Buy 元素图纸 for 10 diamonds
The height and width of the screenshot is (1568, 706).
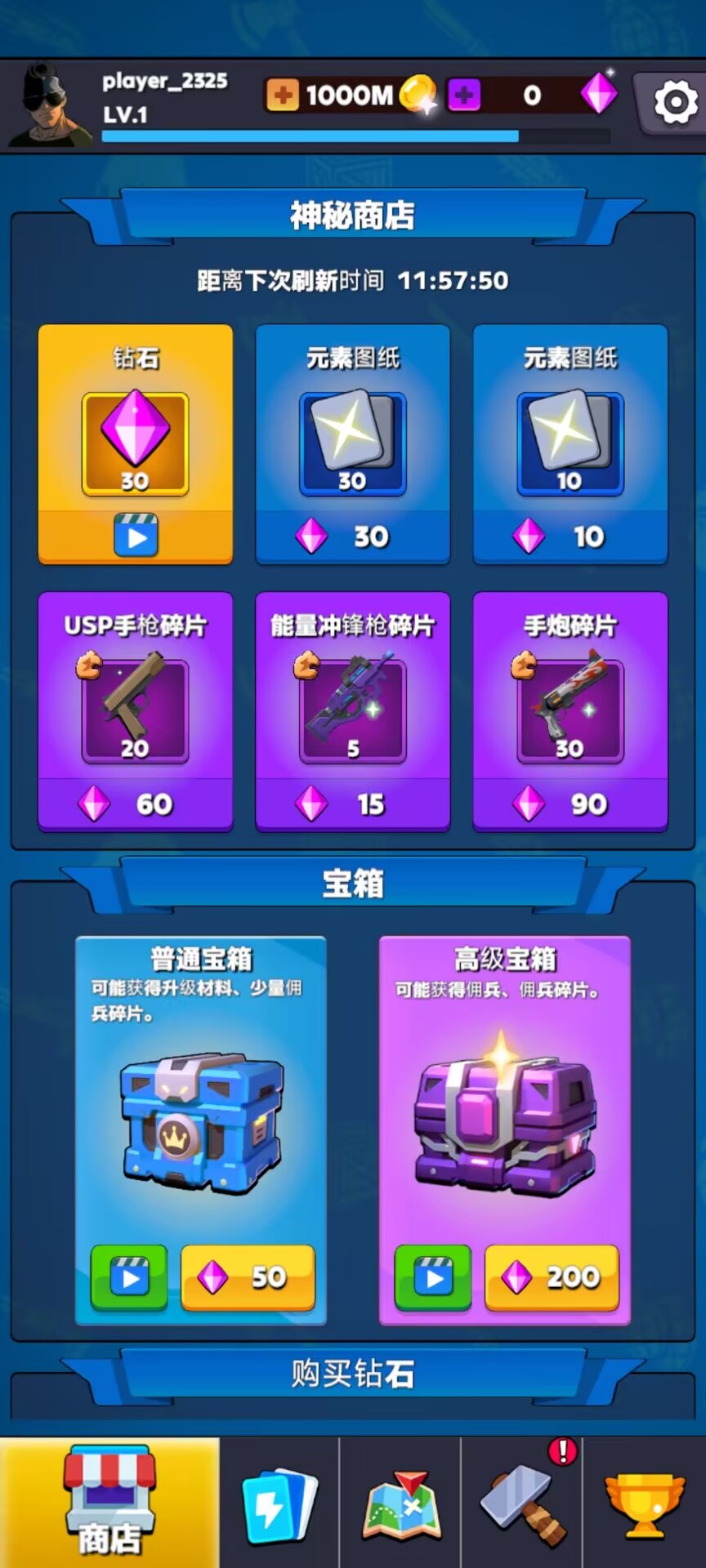(570, 537)
